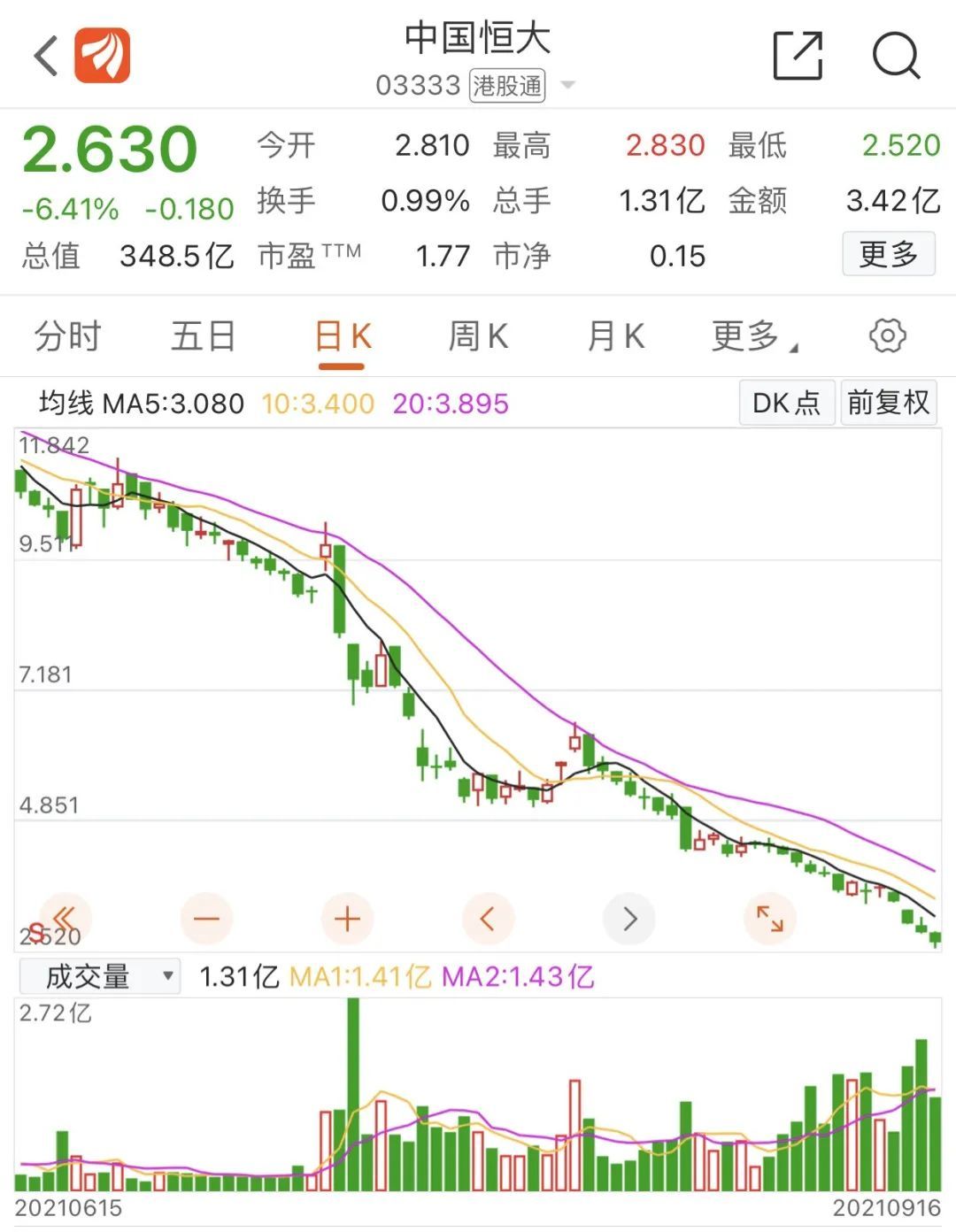Switch to the 分时 tab

click(66, 337)
